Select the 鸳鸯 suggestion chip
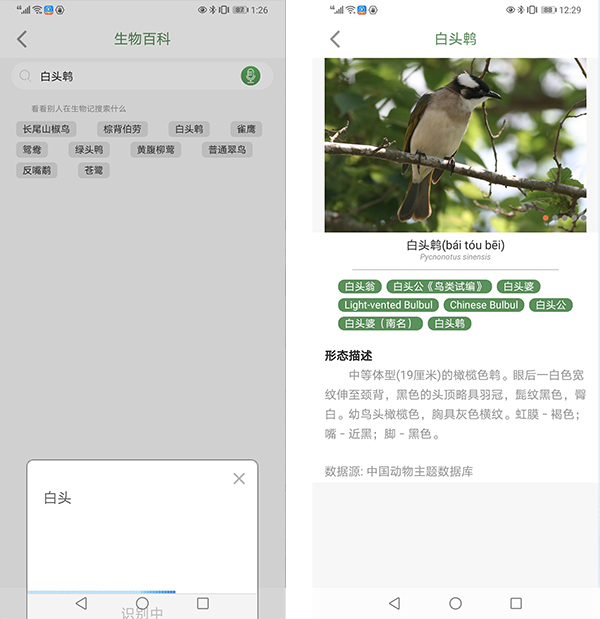This screenshot has width=600, height=619. point(32,150)
